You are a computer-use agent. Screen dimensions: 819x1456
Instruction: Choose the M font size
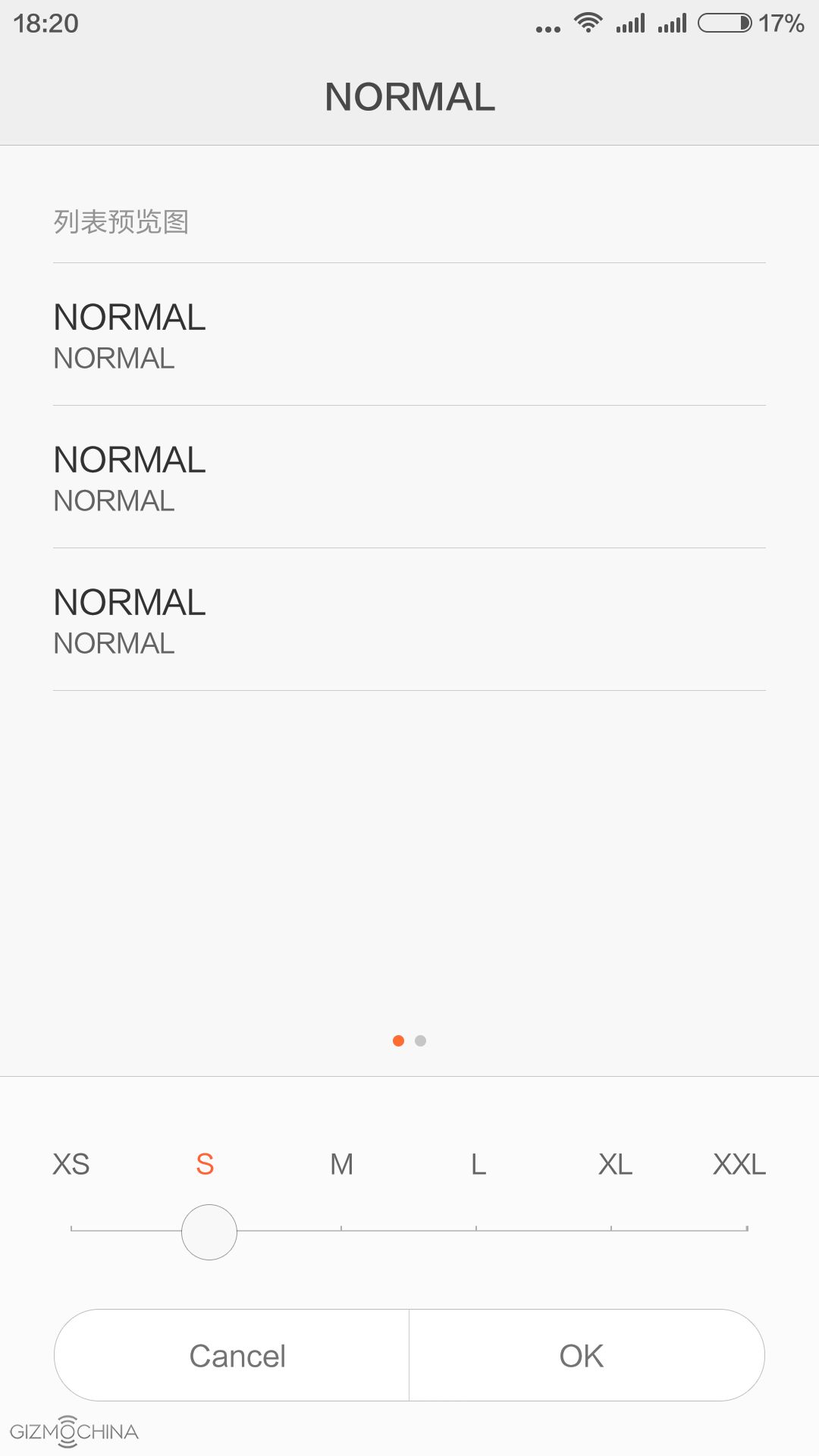[x=341, y=1164]
